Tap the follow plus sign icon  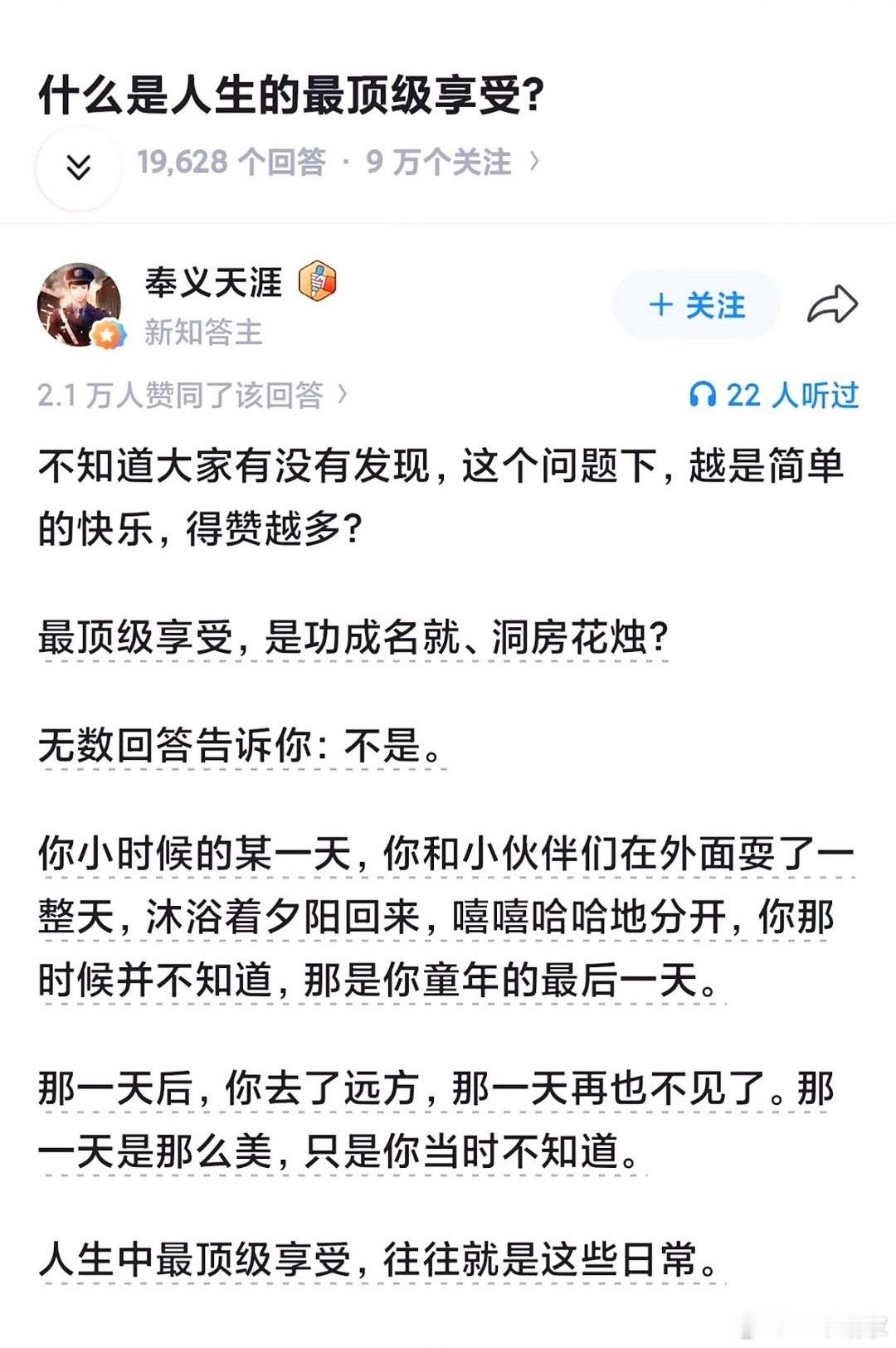[x=662, y=304]
